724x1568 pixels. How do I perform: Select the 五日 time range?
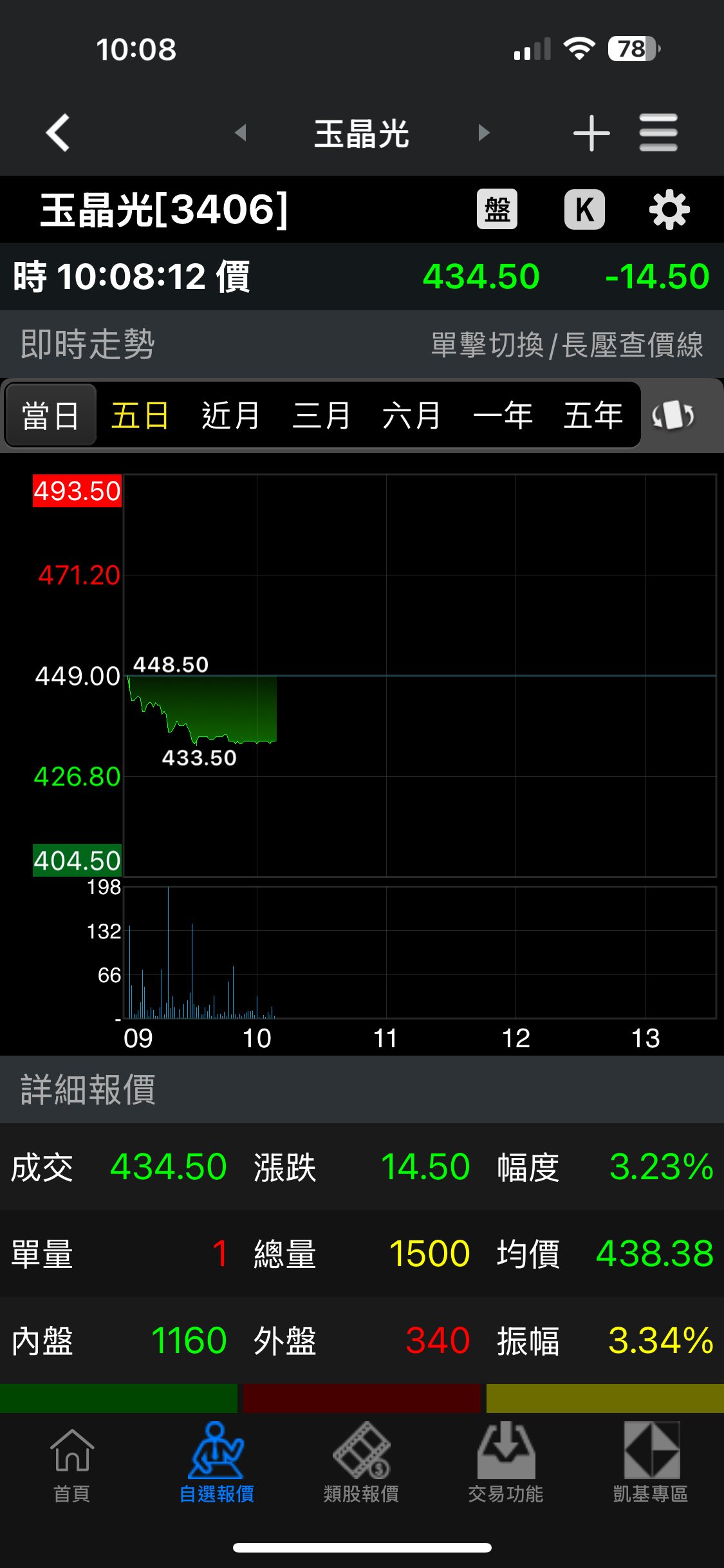point(140,415)
